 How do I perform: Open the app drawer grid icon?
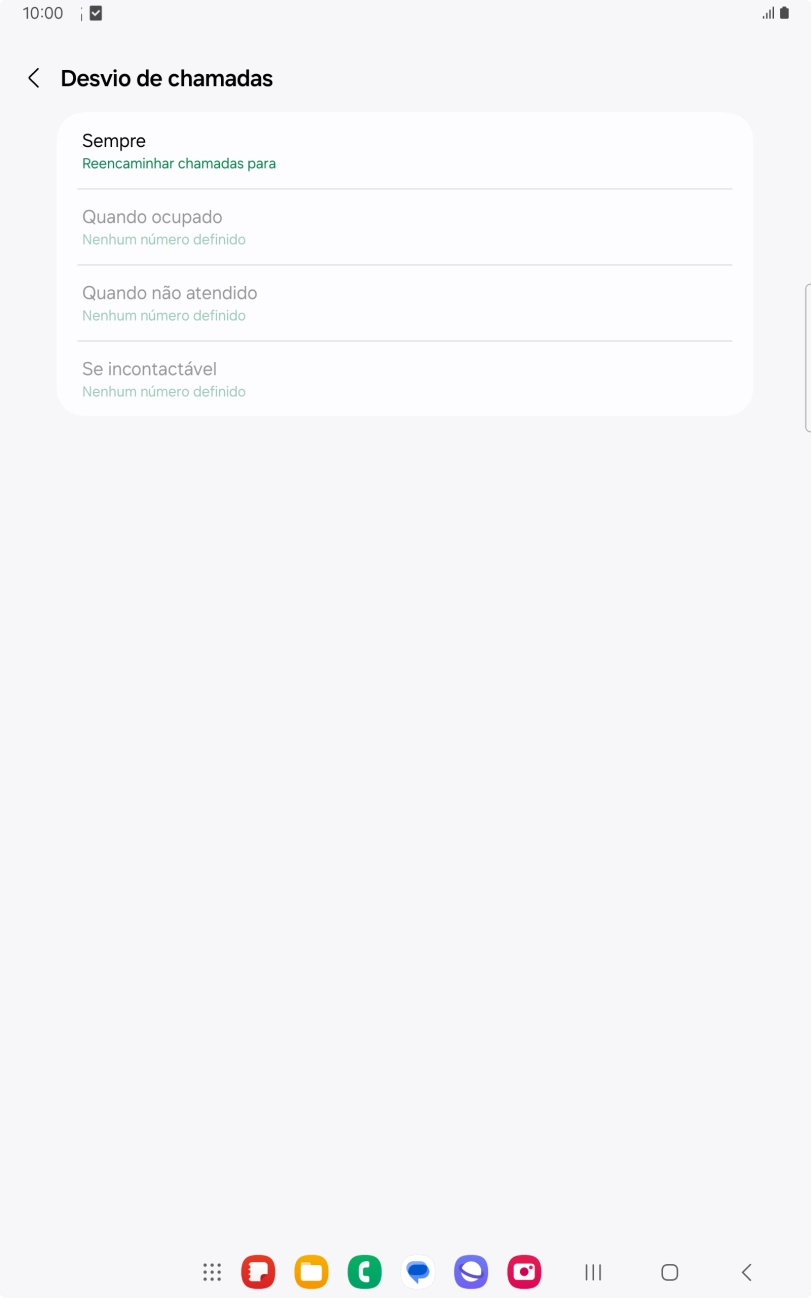211,1271
